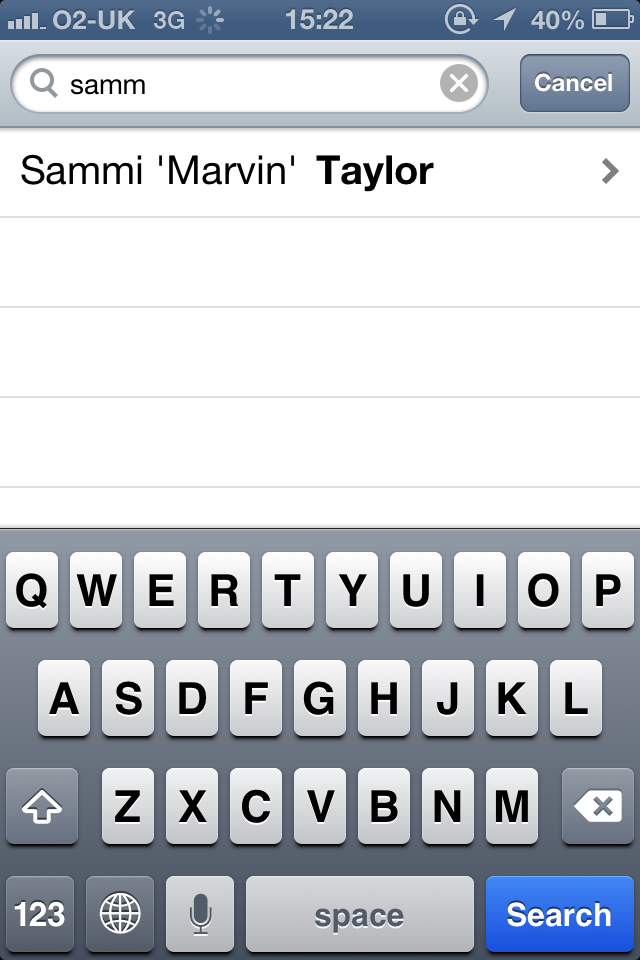640x960 pixels.
Task: Clear the search text with the X
Action: click(458, 84)
